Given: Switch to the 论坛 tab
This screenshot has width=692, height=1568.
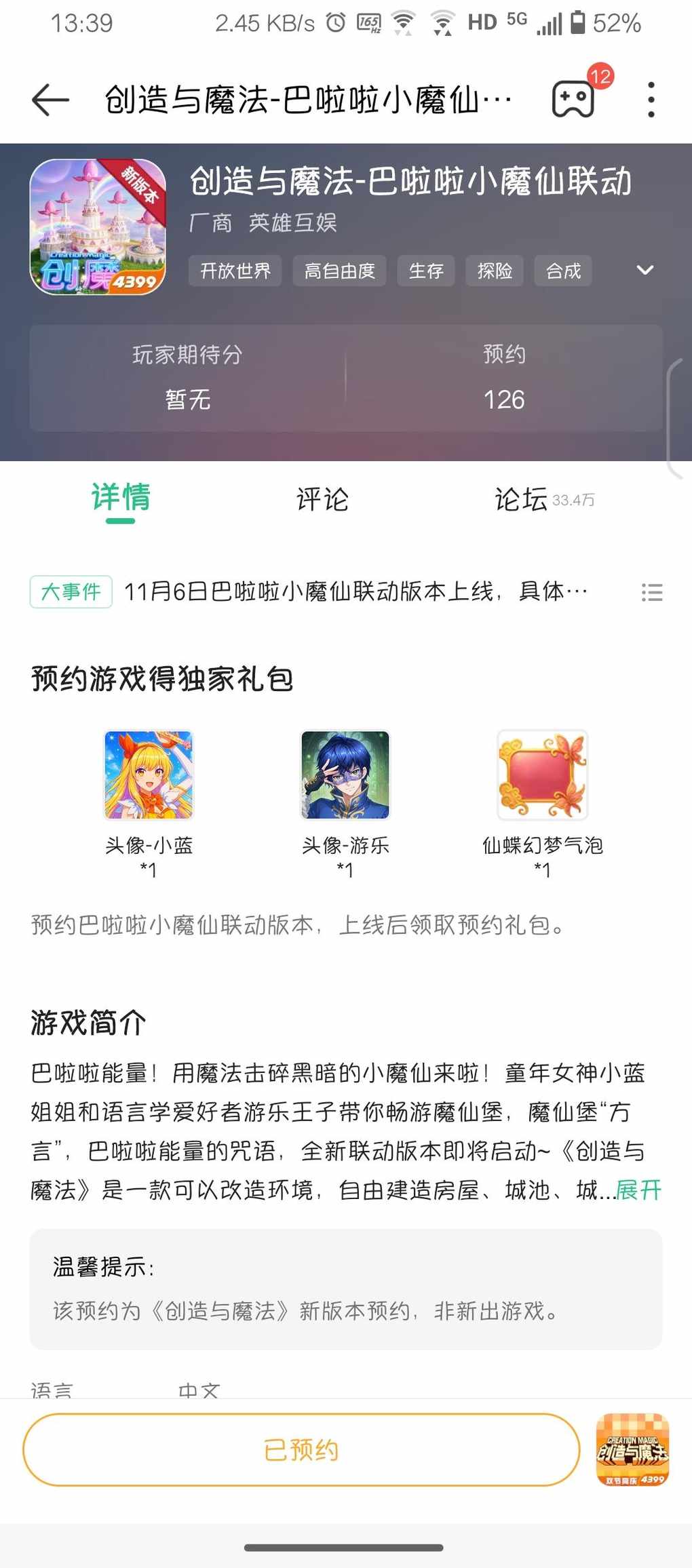Looking at the screenshot, I should coord(521,500).
